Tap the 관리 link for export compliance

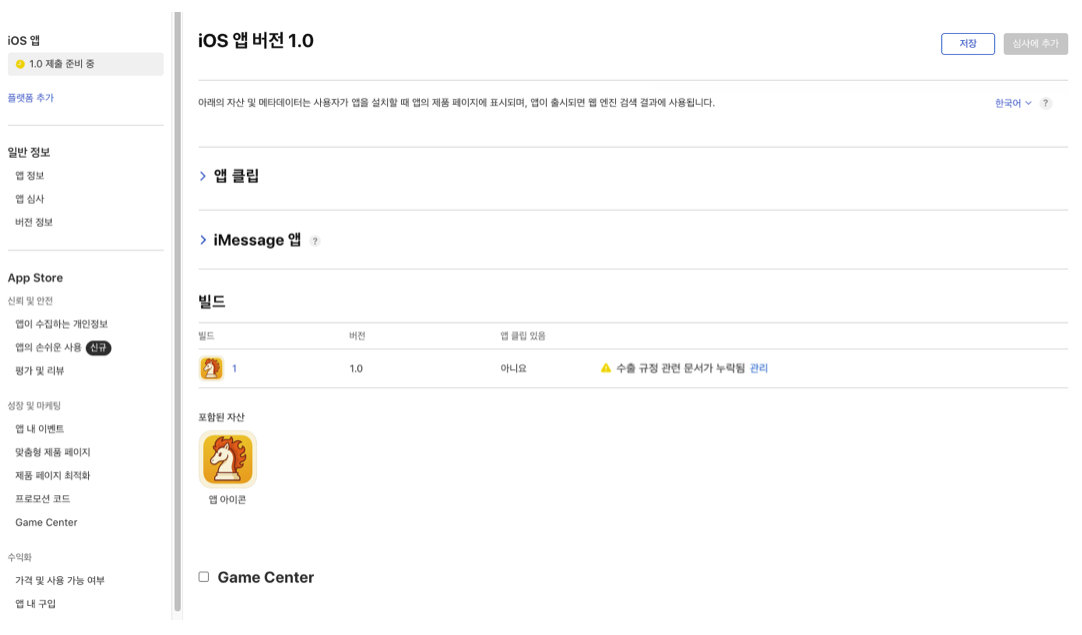(x=759, y=368)
